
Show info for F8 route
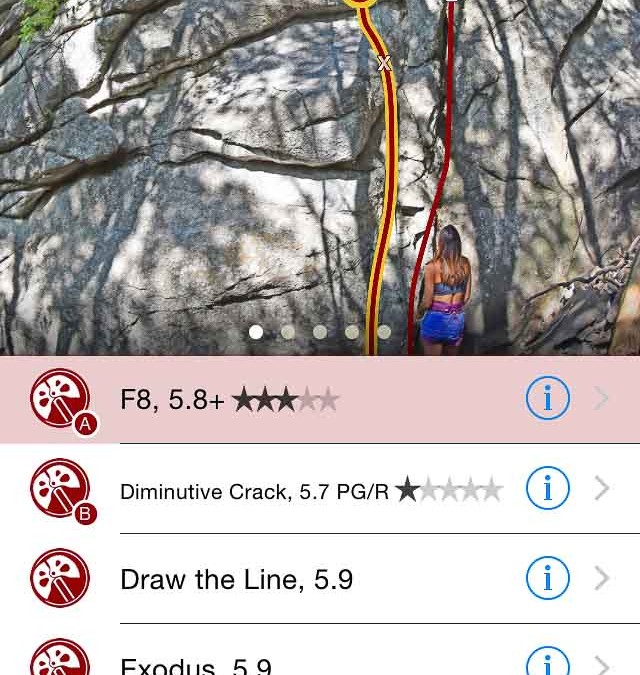[547, 399]
